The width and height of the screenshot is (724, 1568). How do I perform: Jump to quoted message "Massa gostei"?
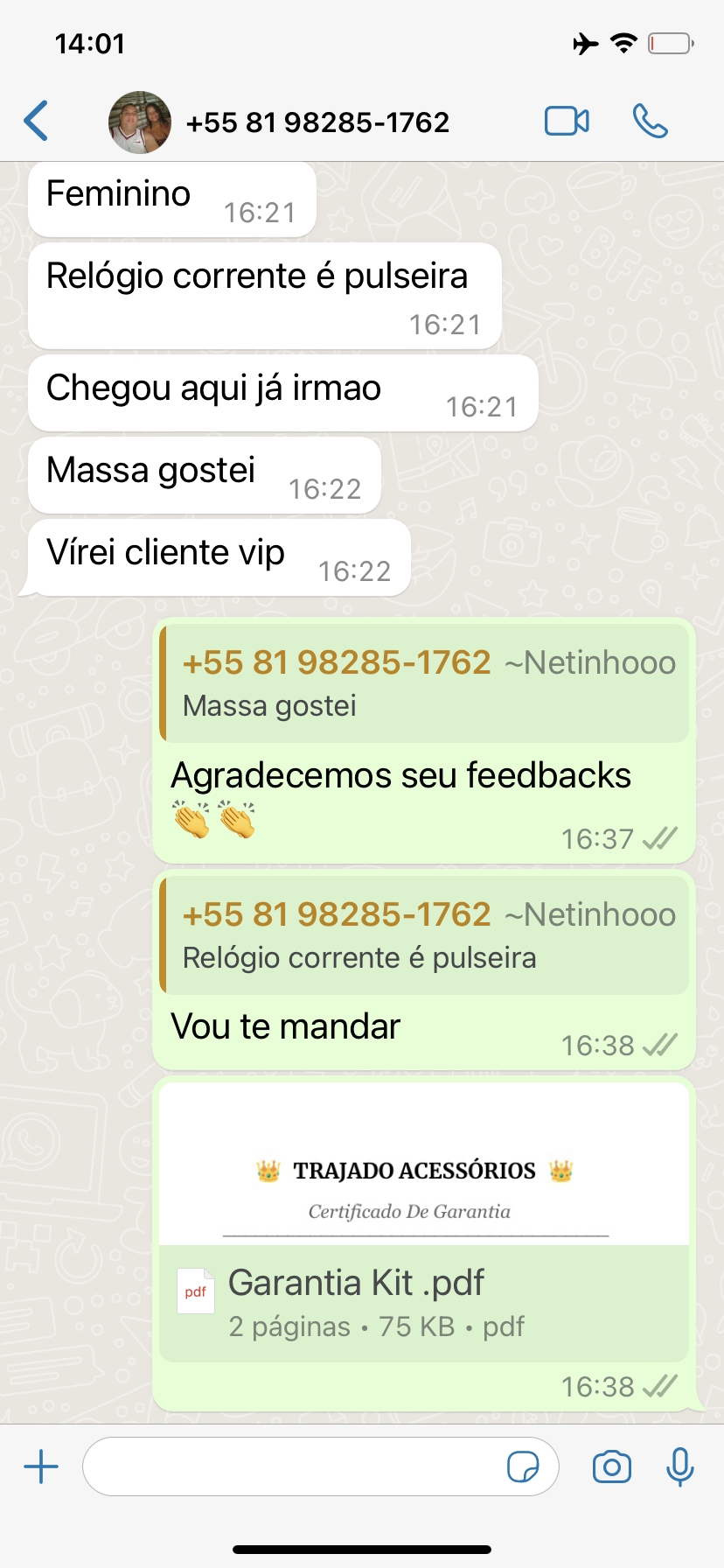point(424,684)
